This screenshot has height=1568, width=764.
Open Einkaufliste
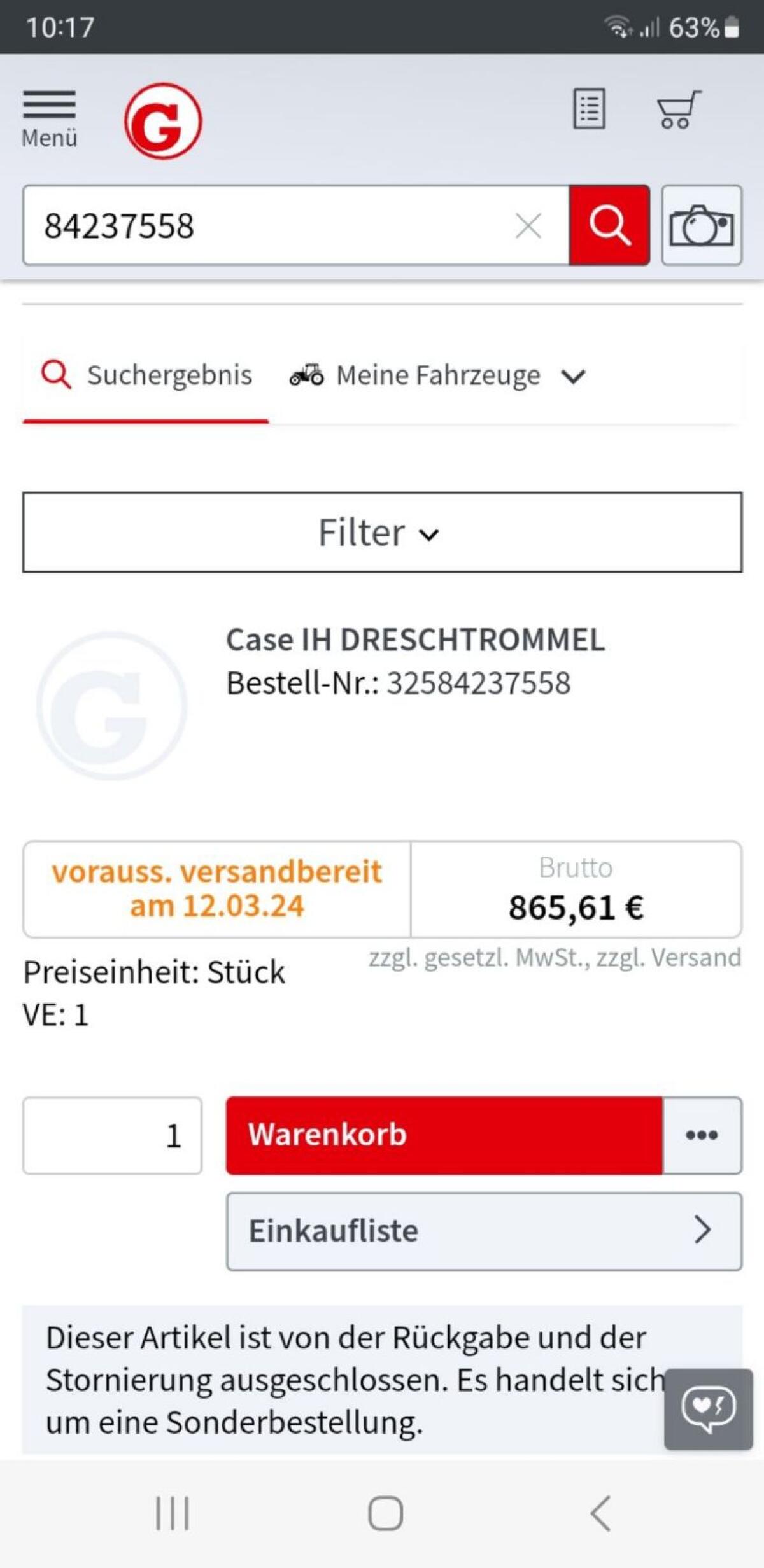484,1231
